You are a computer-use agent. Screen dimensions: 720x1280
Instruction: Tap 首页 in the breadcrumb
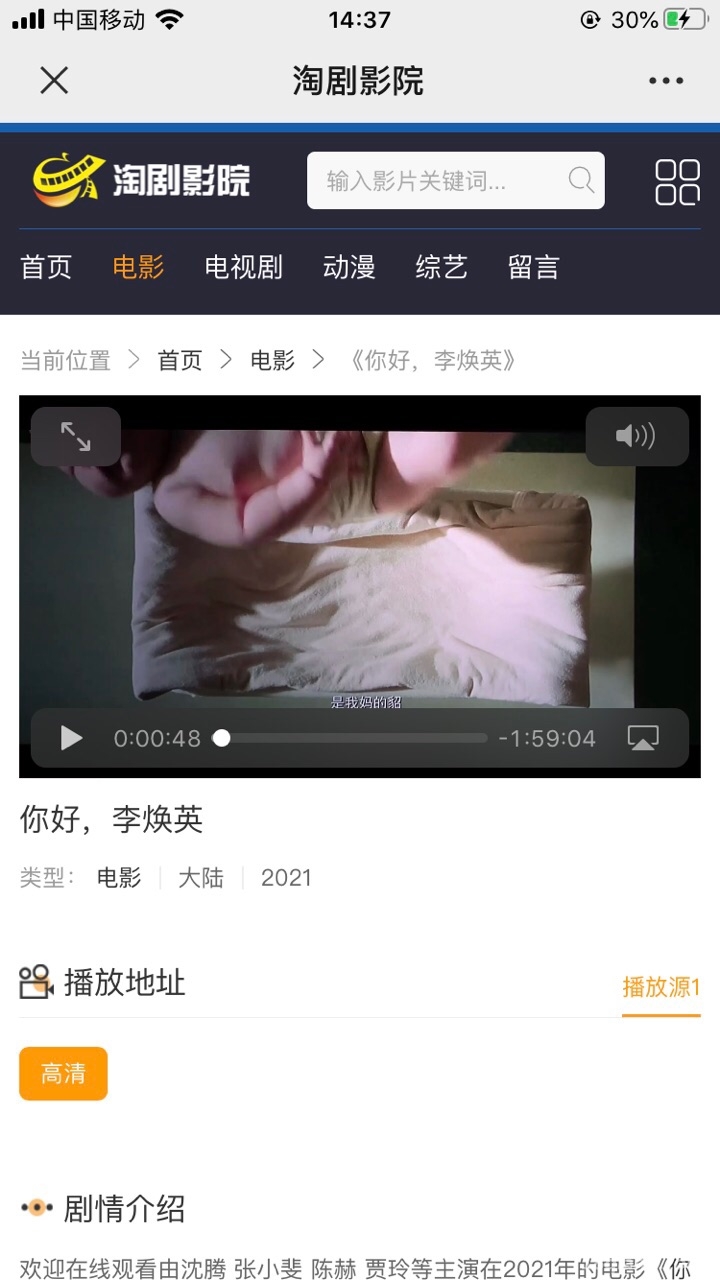[x=180, y=360]
